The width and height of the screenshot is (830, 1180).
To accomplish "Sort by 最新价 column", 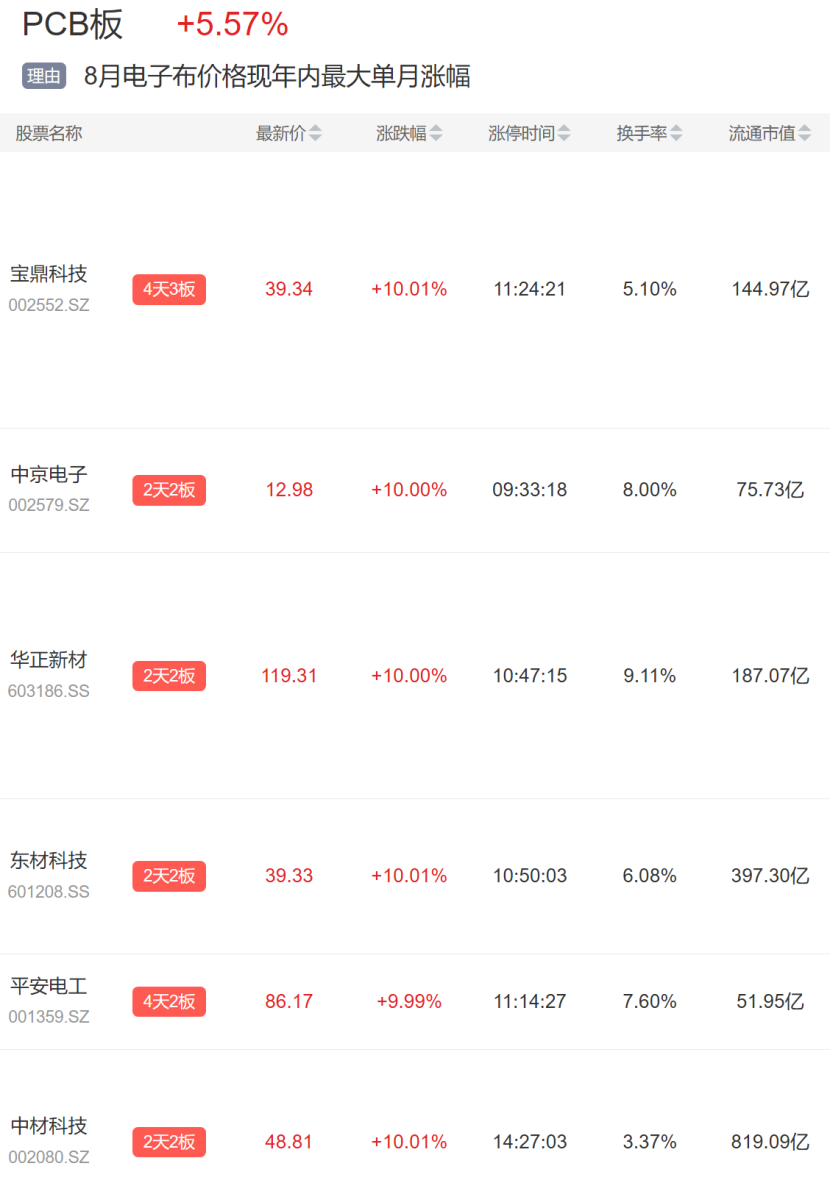I will (x=289, y=133).
